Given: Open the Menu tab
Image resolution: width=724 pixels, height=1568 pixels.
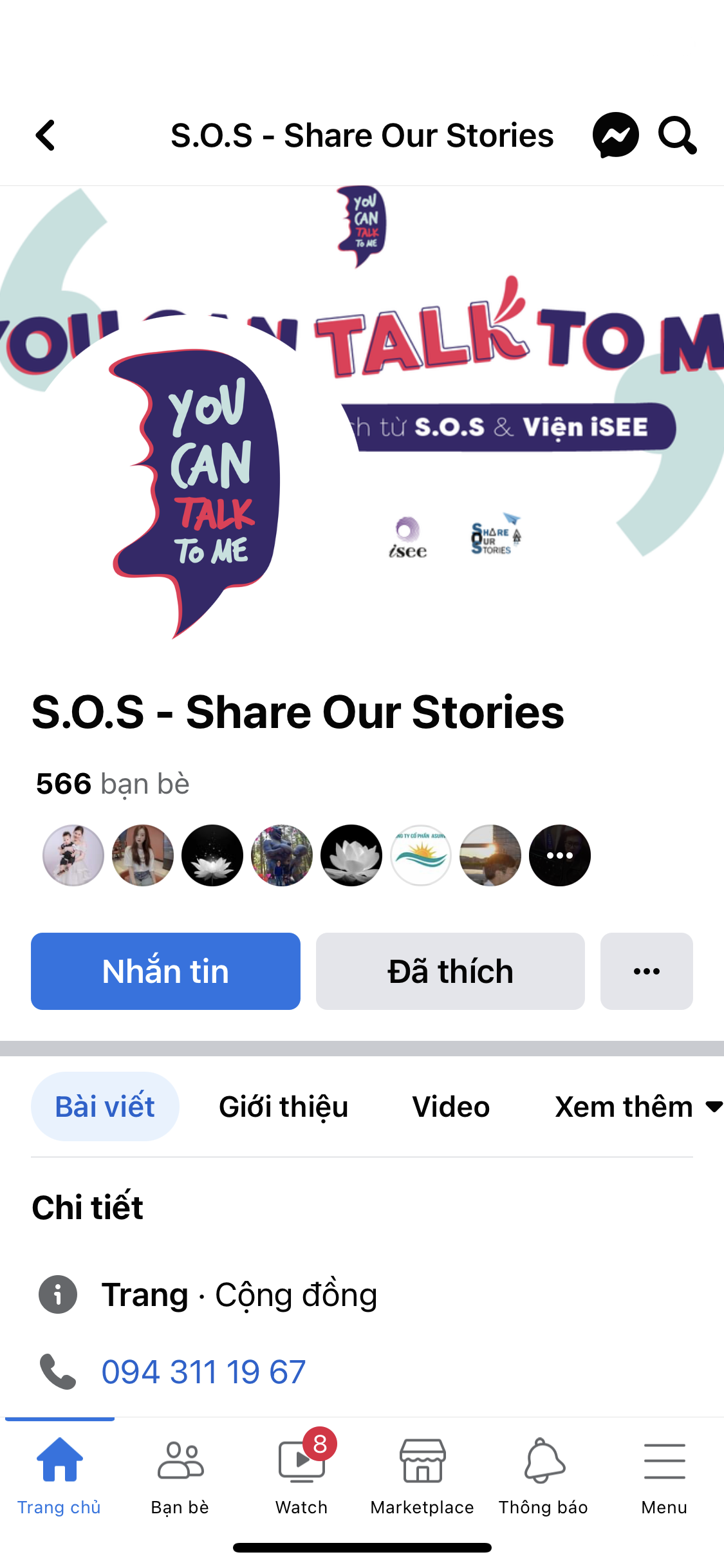Looking at the screenshot, I should (664, 1474).
